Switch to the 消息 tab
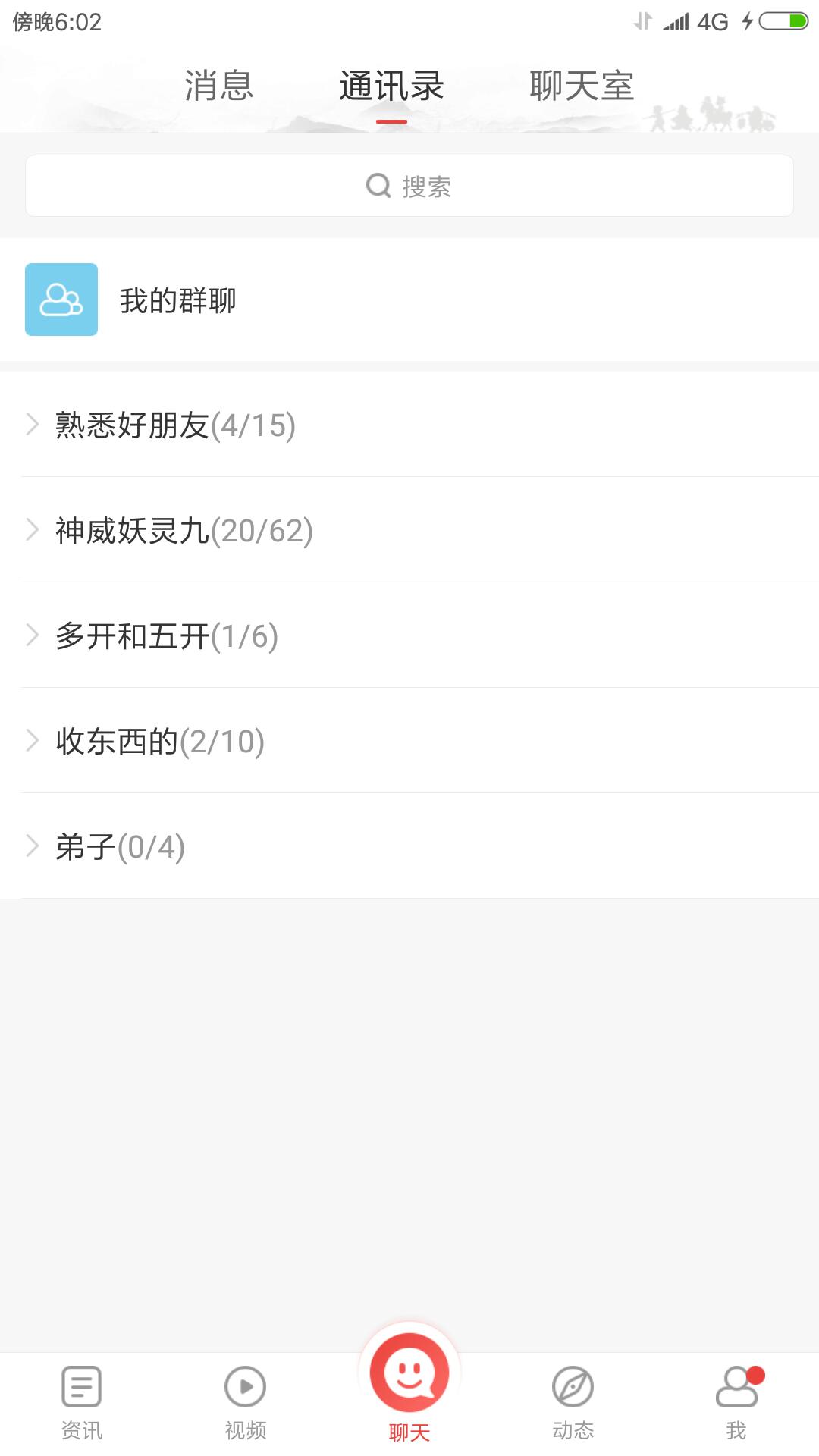The image size is (819, 1456). 219,86
